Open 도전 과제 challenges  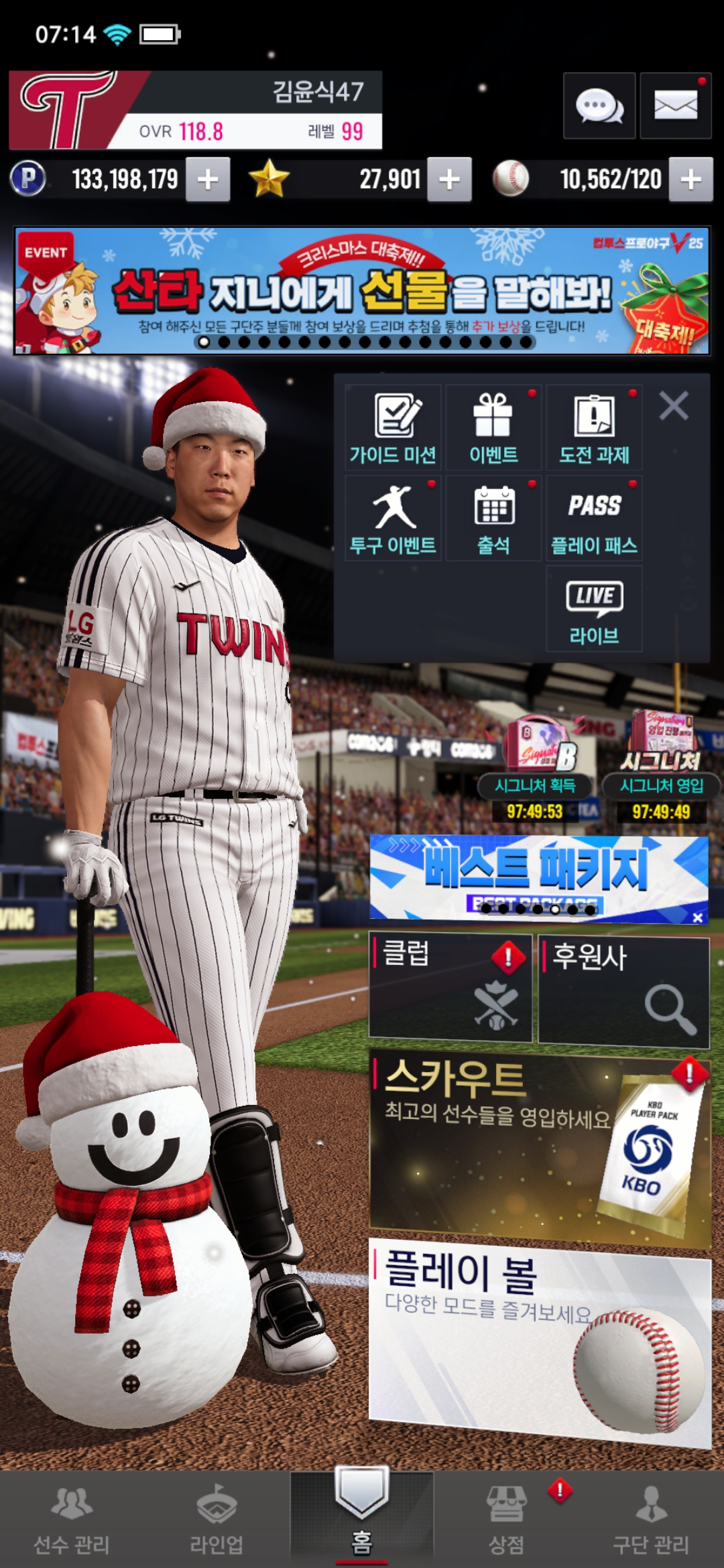tap(594, 428)
